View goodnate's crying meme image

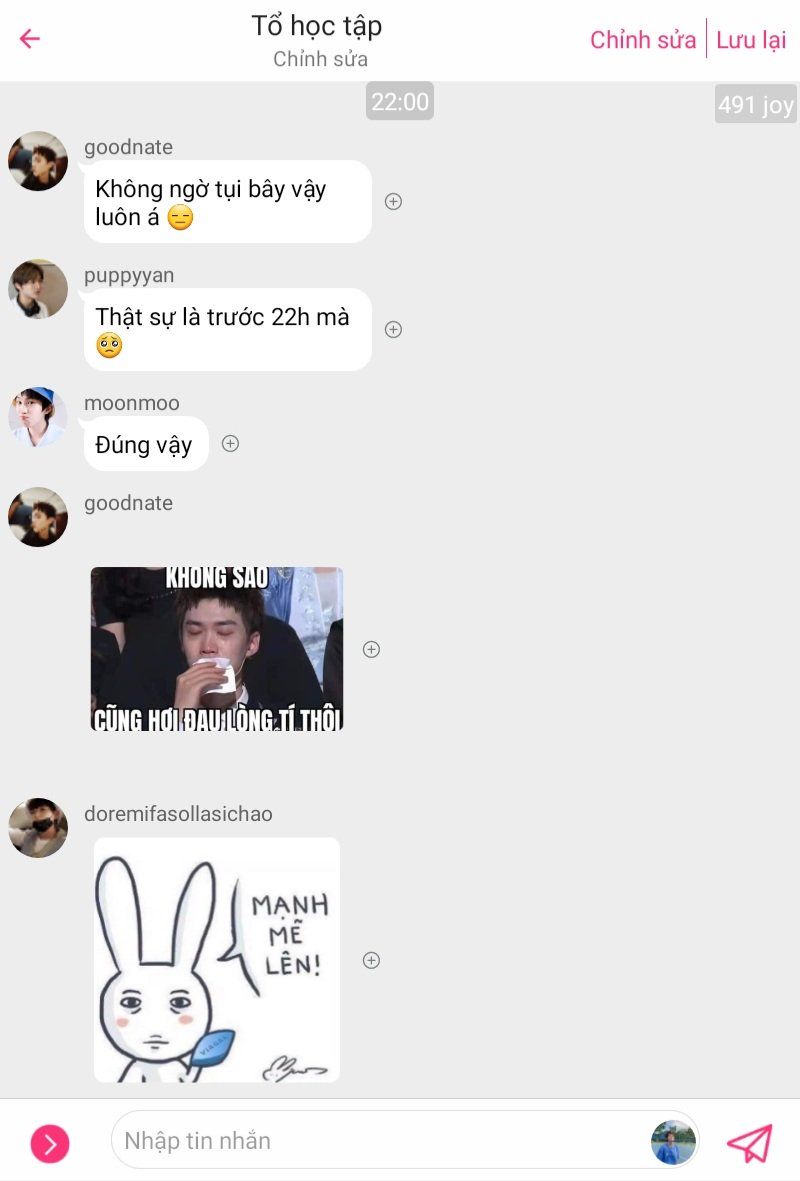pyautogui.click(x=217, y=649)
